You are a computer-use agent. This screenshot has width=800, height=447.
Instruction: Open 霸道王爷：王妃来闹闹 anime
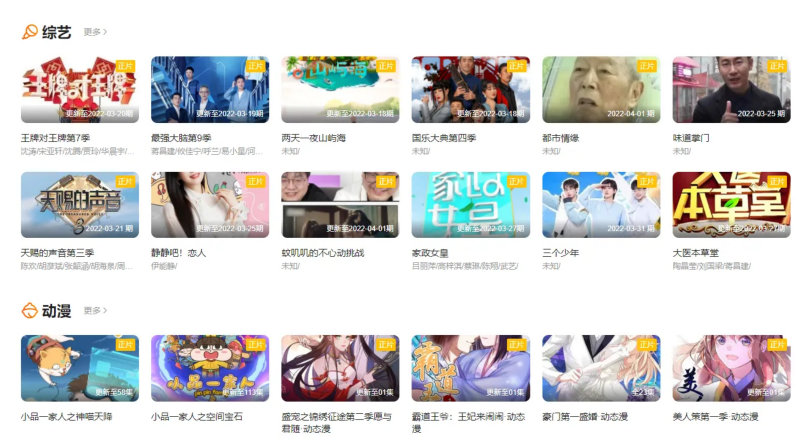coord(470,368)
